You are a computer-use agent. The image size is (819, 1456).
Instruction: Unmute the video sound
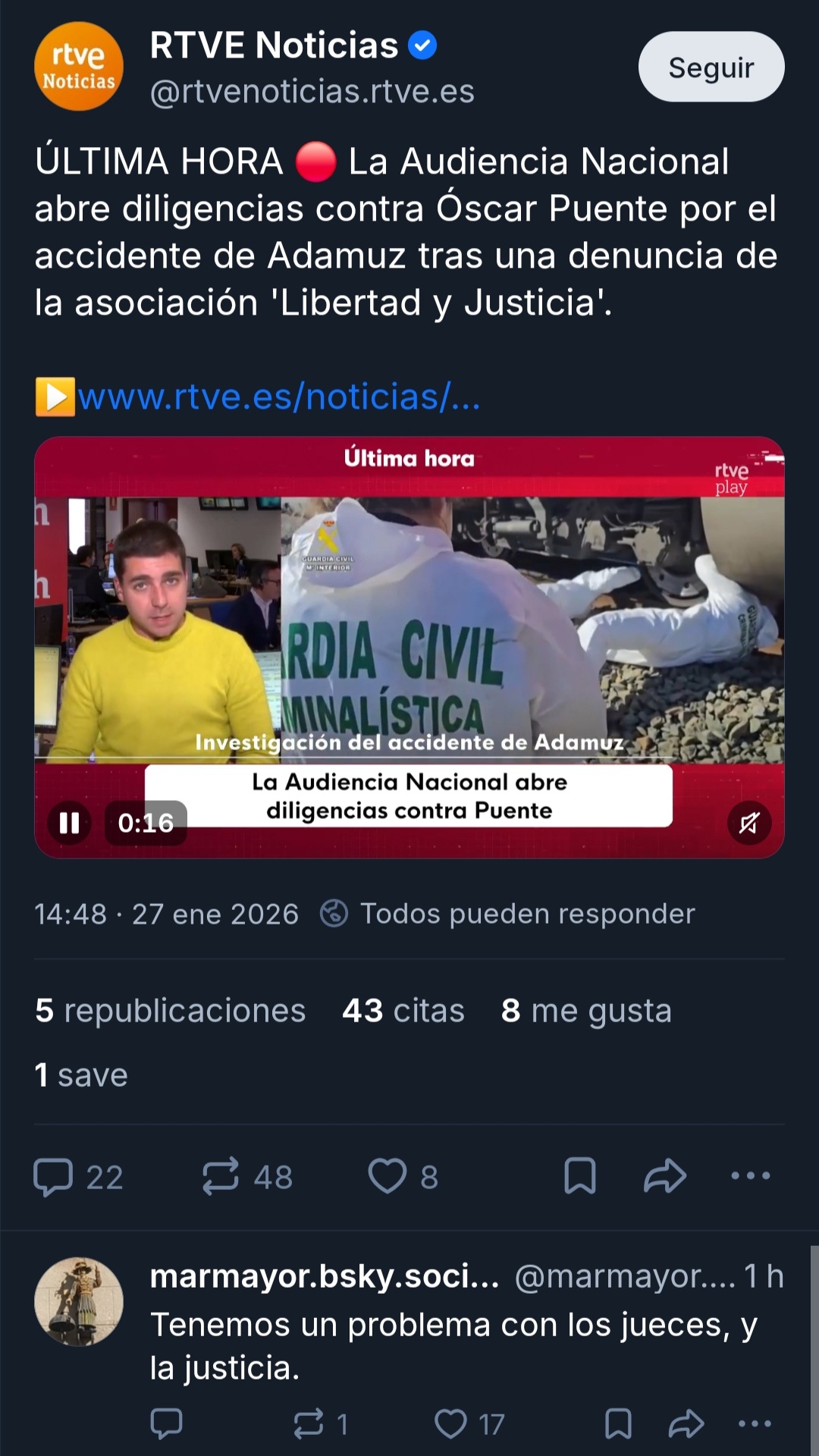tap(748, 823)
